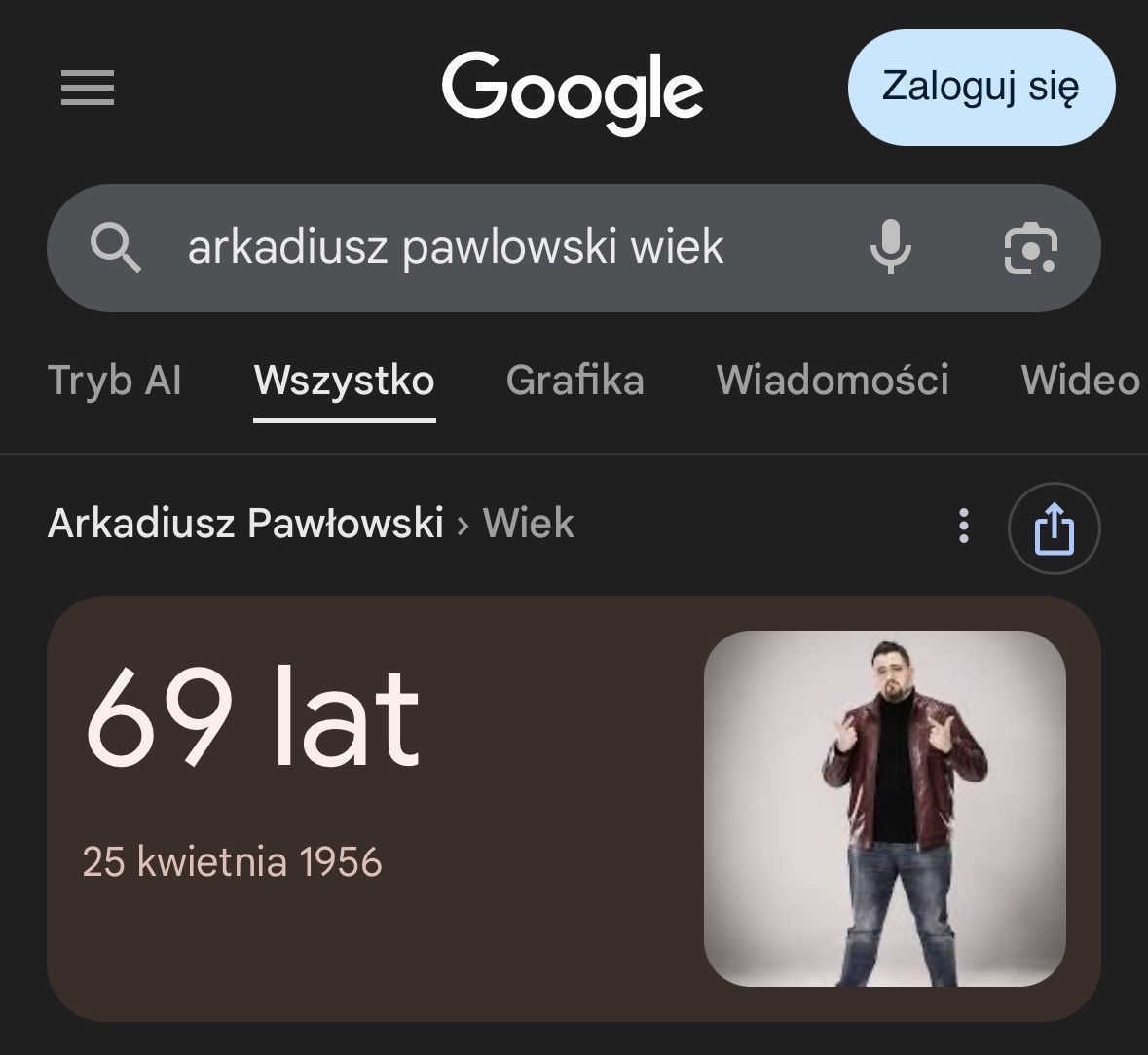Open the photo in the age card

884,808
